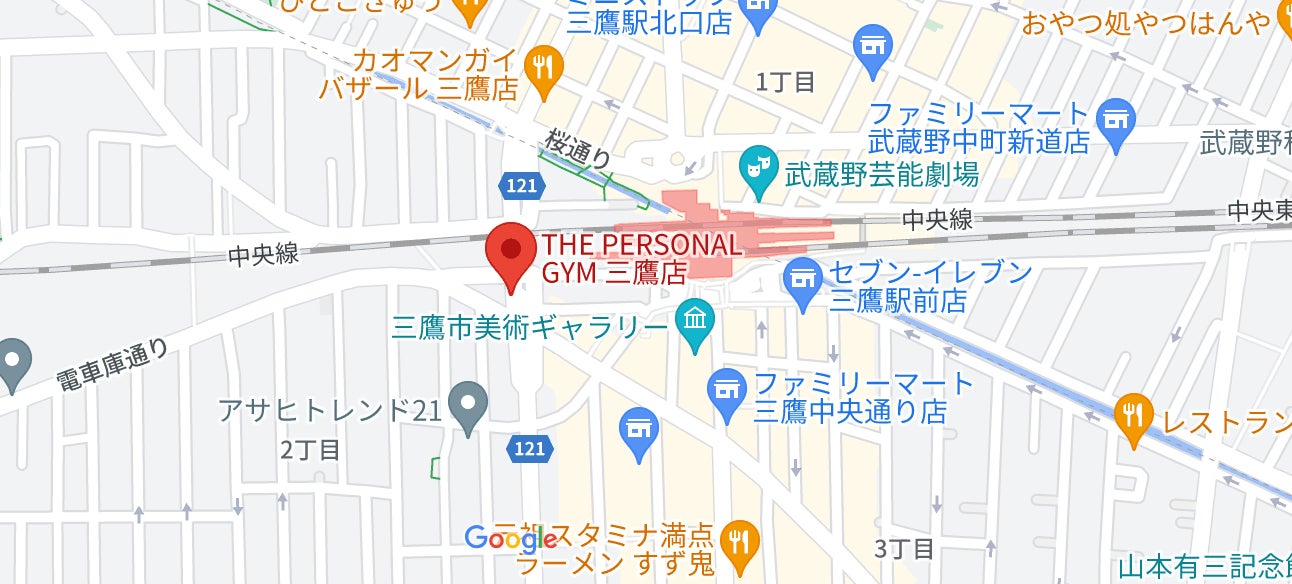Viewport: 1292px width, 584px height.
Task: Tap the スタミナ満点ラーメン すず鬼 restaurant marker
Action: point(740,544)
